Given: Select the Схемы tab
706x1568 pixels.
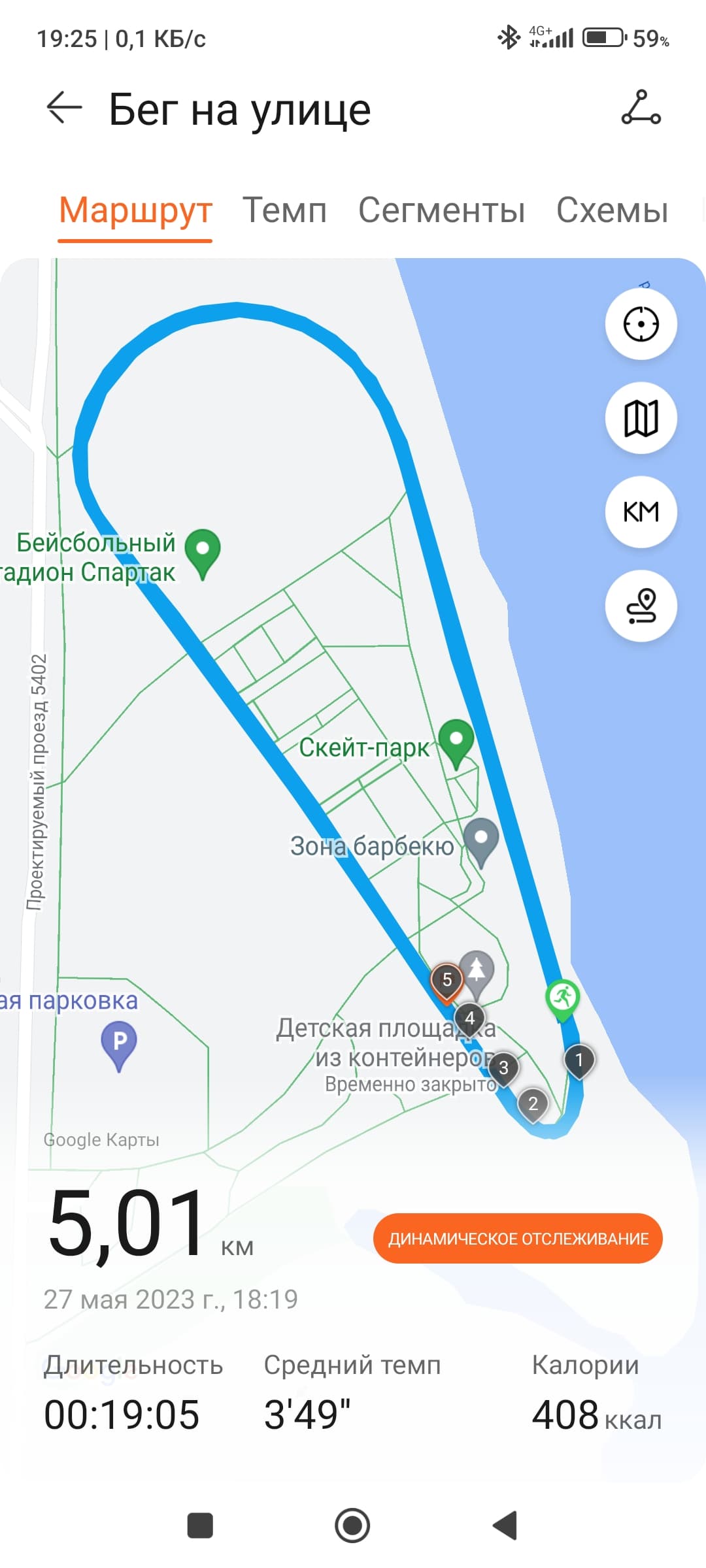Looking at the screenshot, I should tap(612, 210).
